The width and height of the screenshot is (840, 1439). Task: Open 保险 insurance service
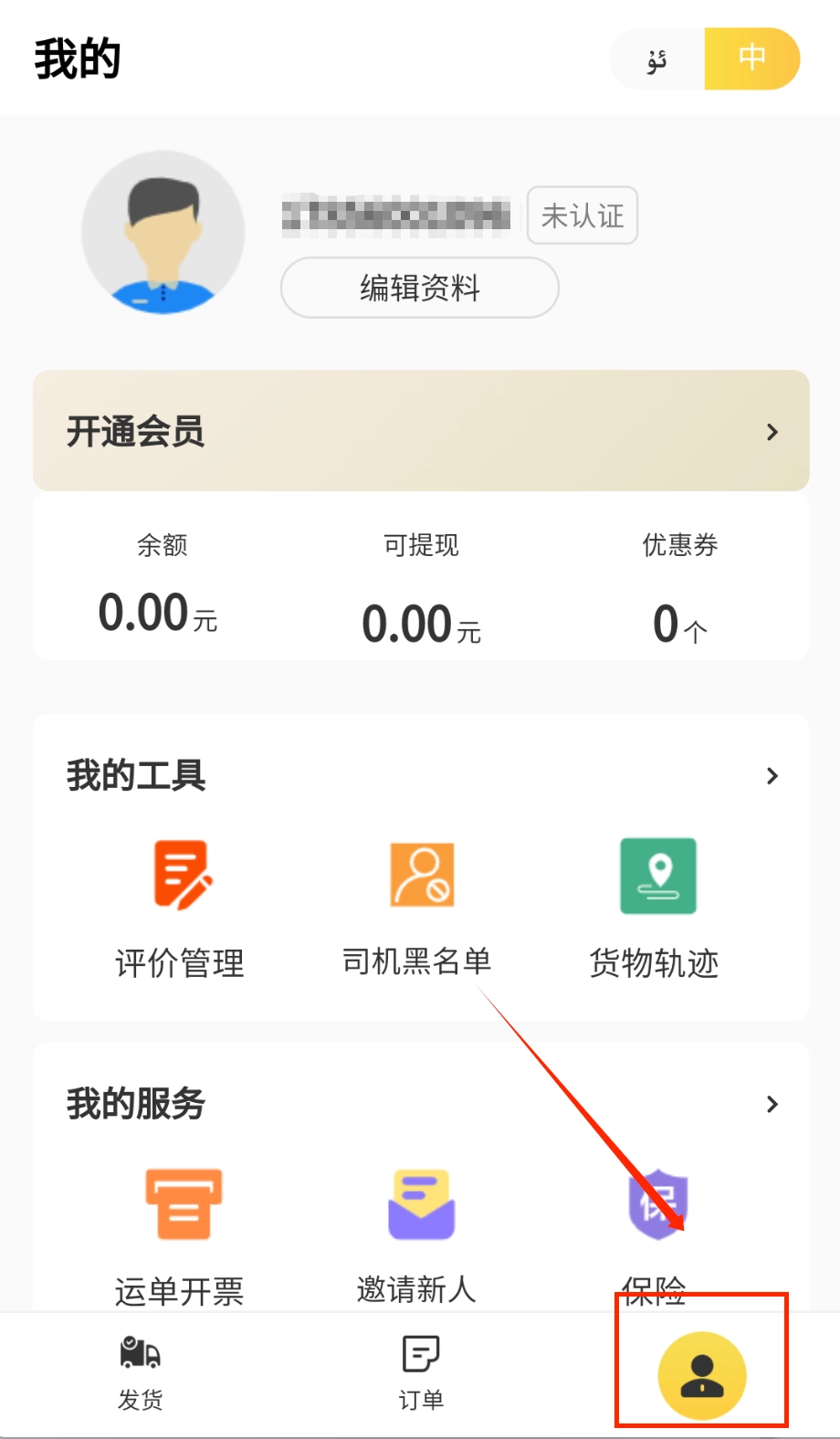(x=656, y=1233)
